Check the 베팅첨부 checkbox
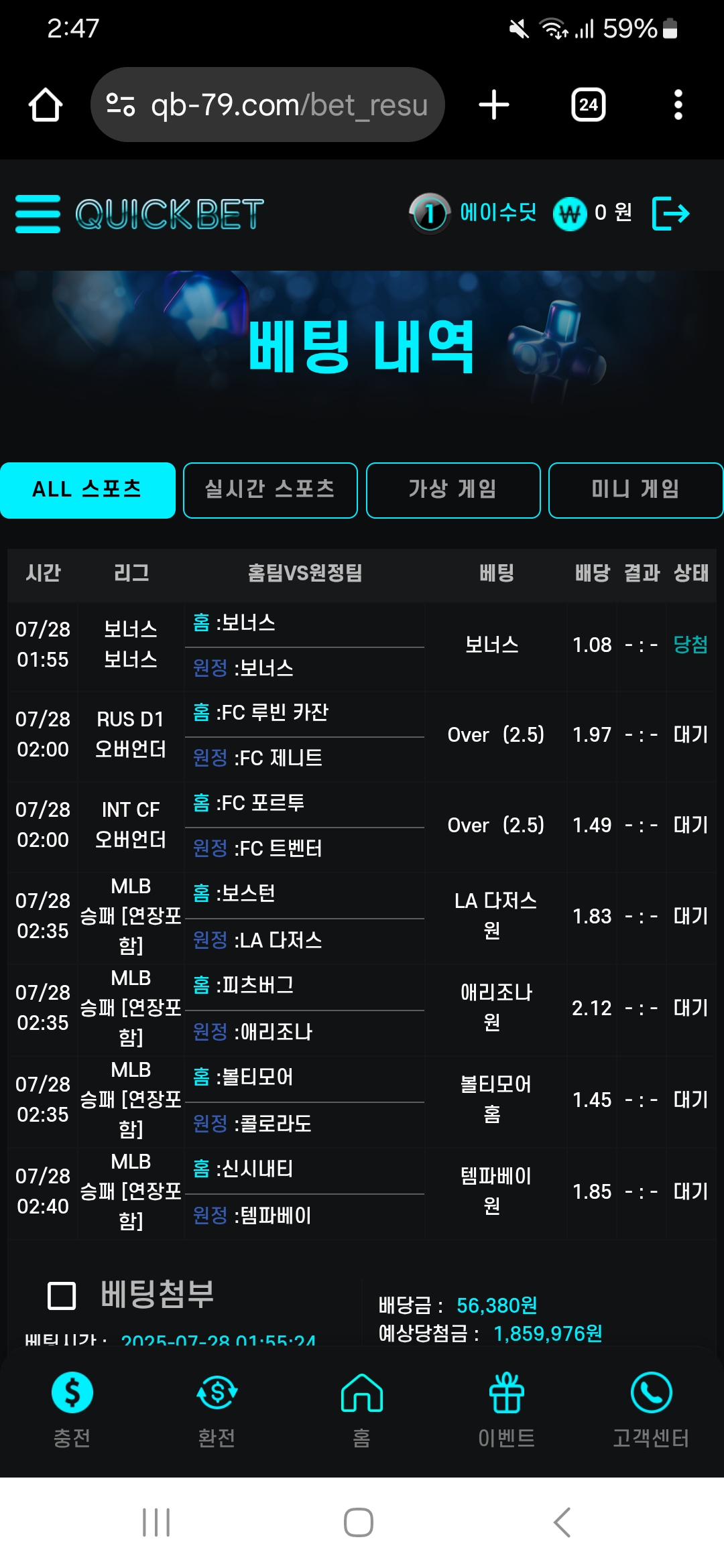This screenshot has width=724, height=1568. point(62,1295)
